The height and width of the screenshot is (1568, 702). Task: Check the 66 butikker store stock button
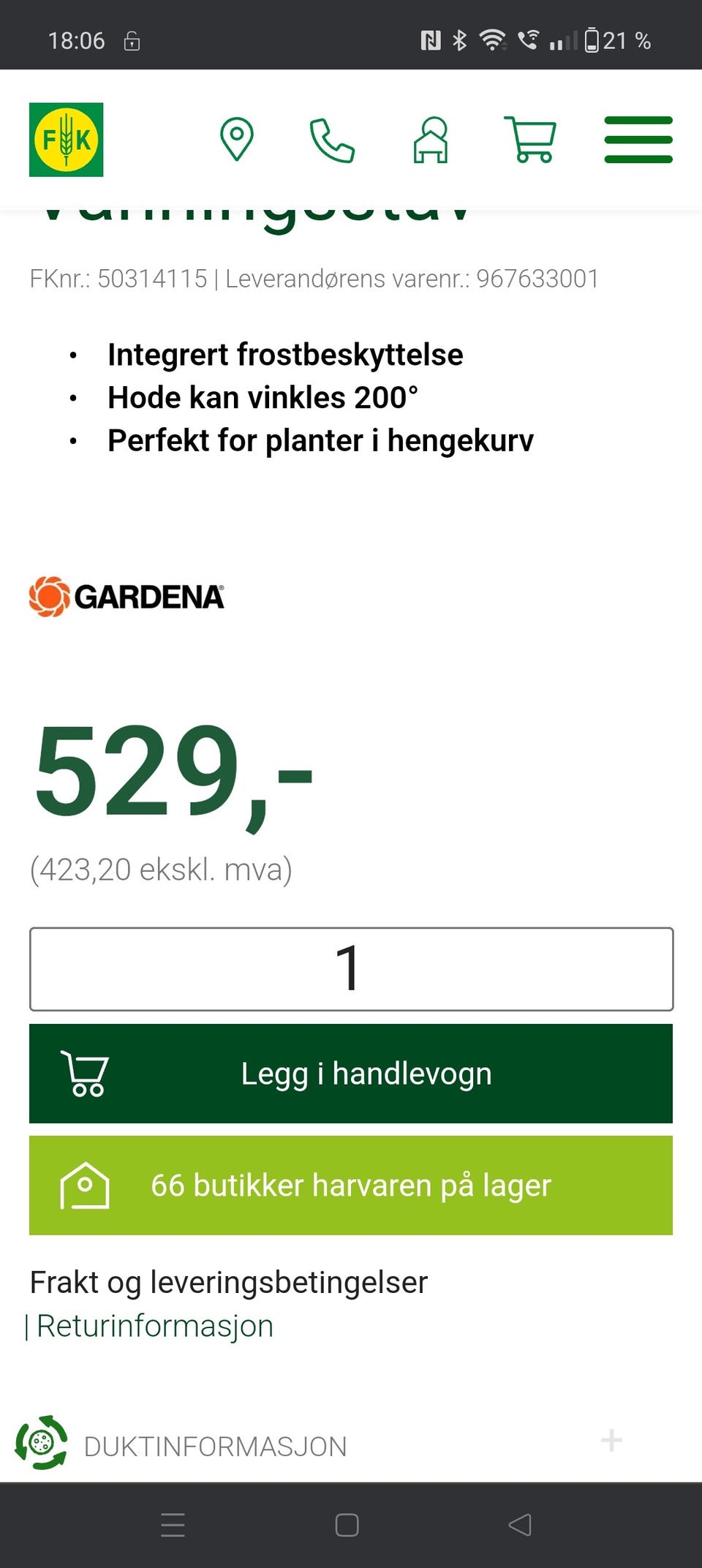(x=351, y=1186)
